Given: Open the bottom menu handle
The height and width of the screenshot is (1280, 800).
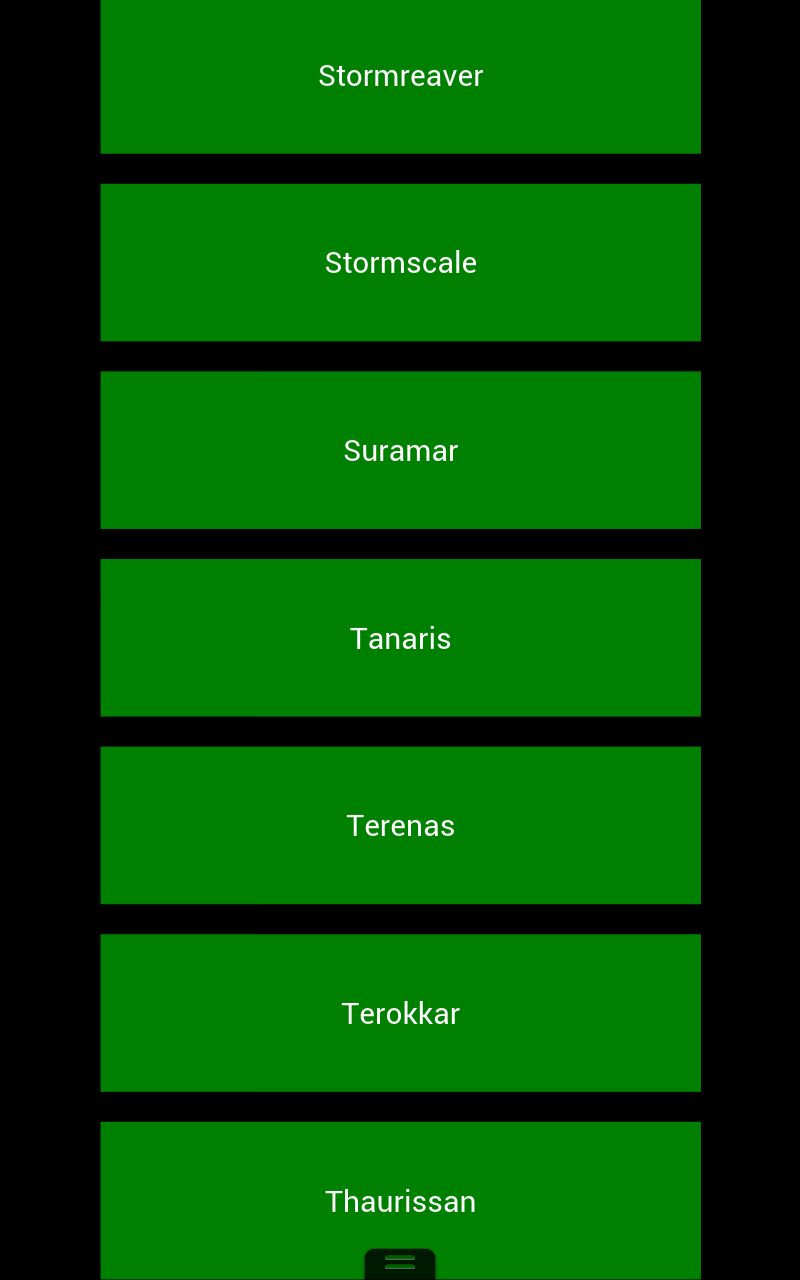Looking at the screenshot, I should click(x=400, y=1263).
